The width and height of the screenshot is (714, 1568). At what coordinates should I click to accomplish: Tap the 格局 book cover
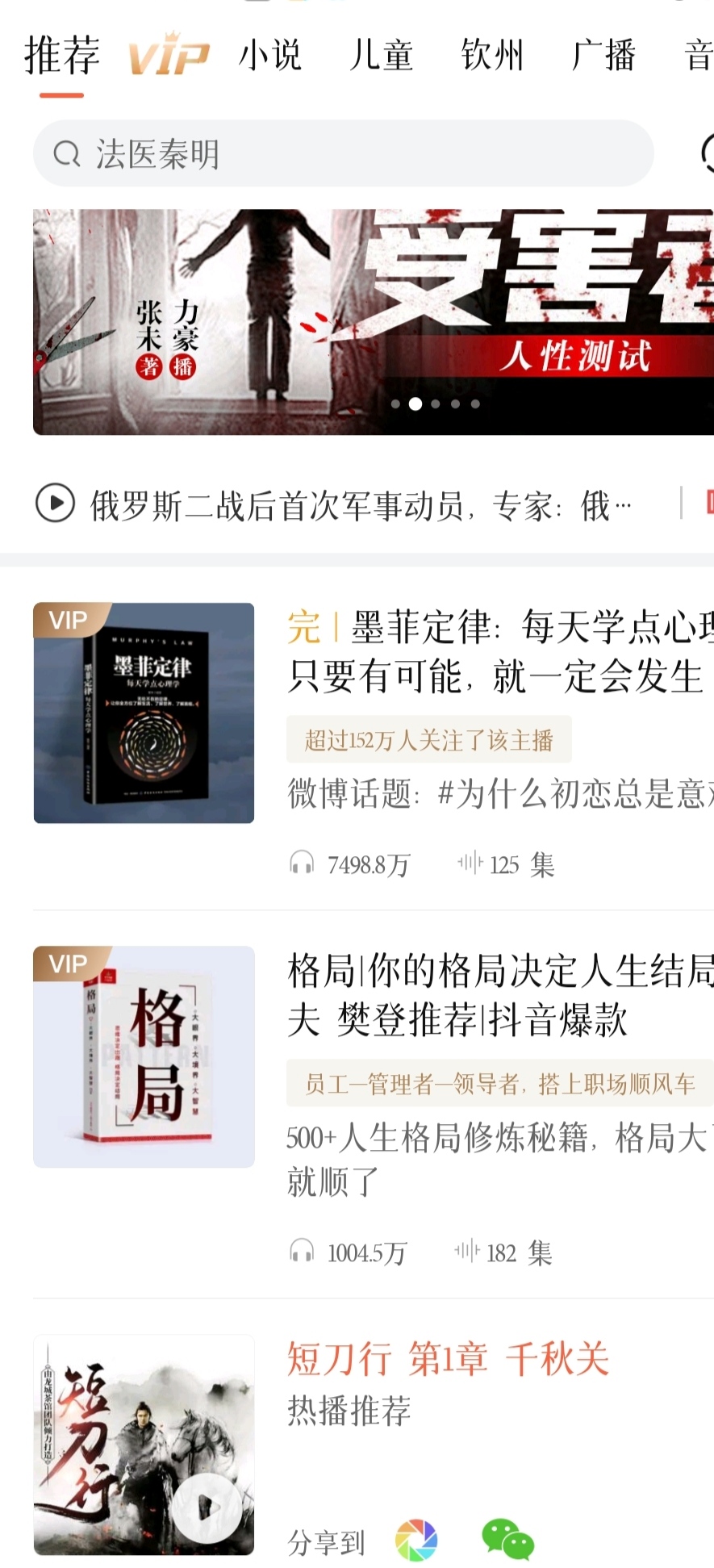tap(144, 1056)
